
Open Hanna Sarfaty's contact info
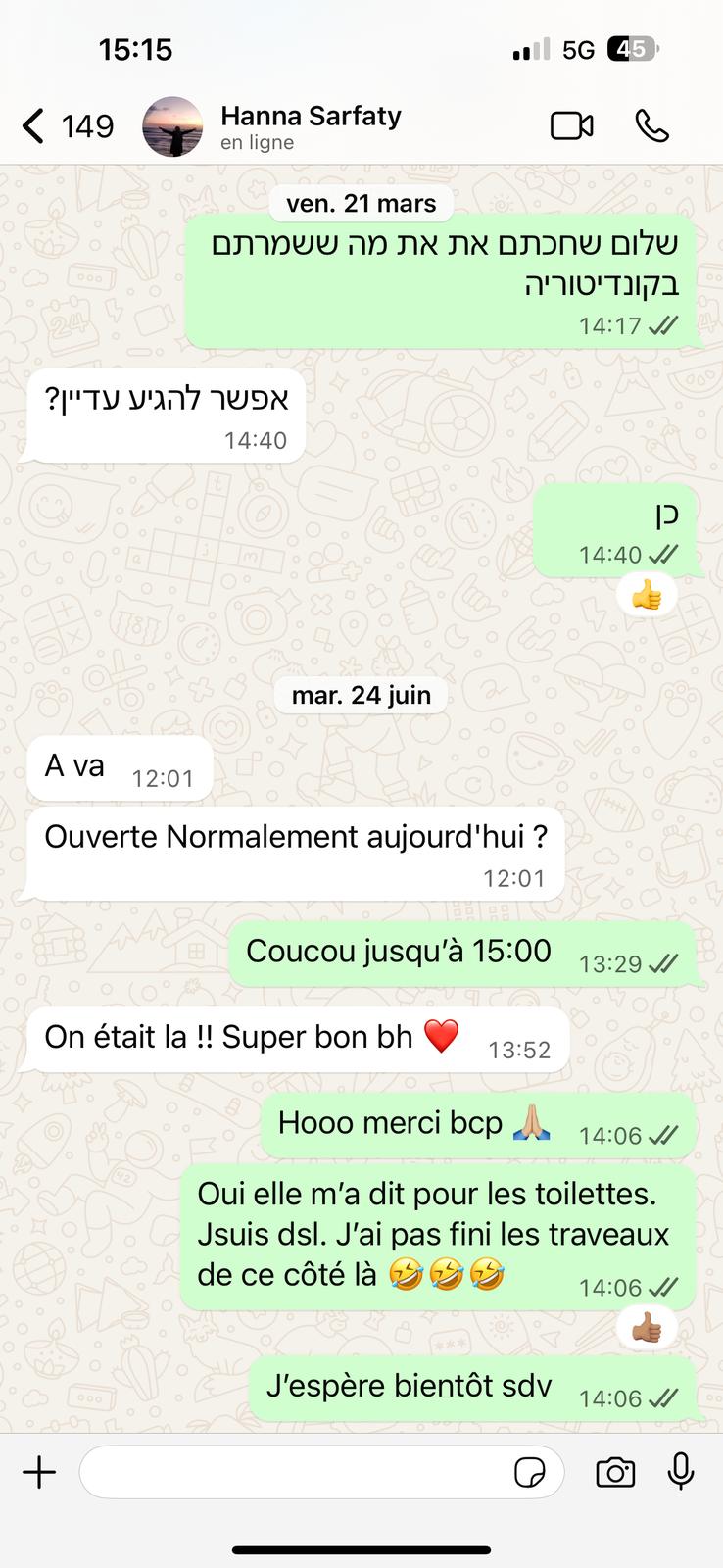click(312, 127)
